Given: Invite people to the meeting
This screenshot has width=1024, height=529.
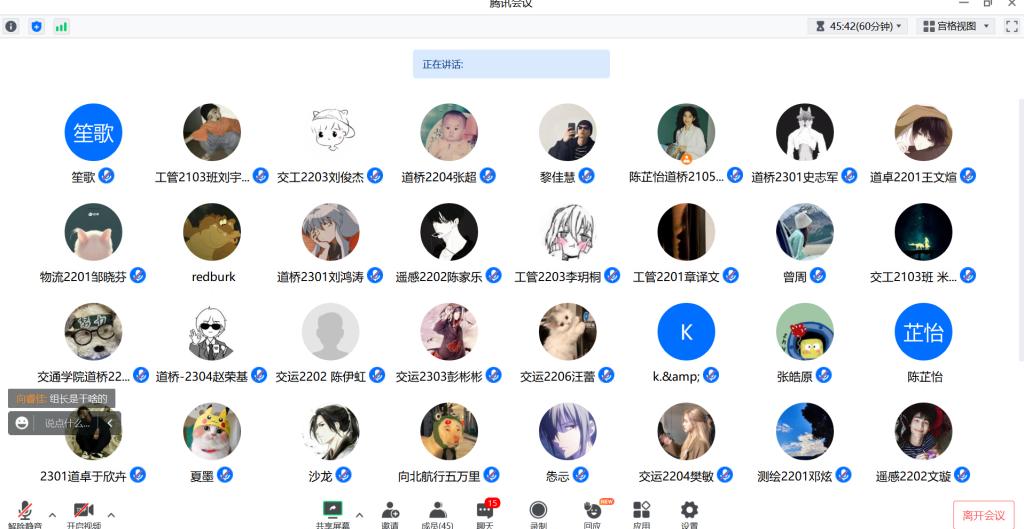Looking at the screenshot, I should click(x=390, y=513).
